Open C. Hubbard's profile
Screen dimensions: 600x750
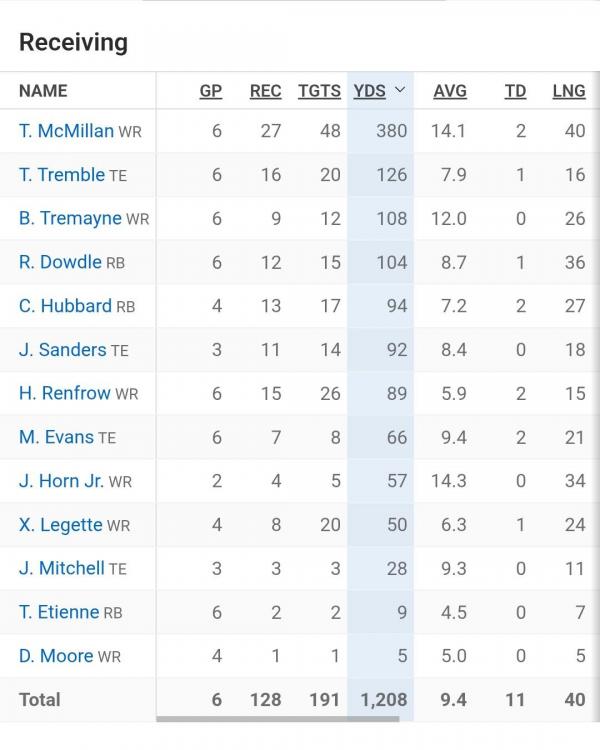[65, 306]
